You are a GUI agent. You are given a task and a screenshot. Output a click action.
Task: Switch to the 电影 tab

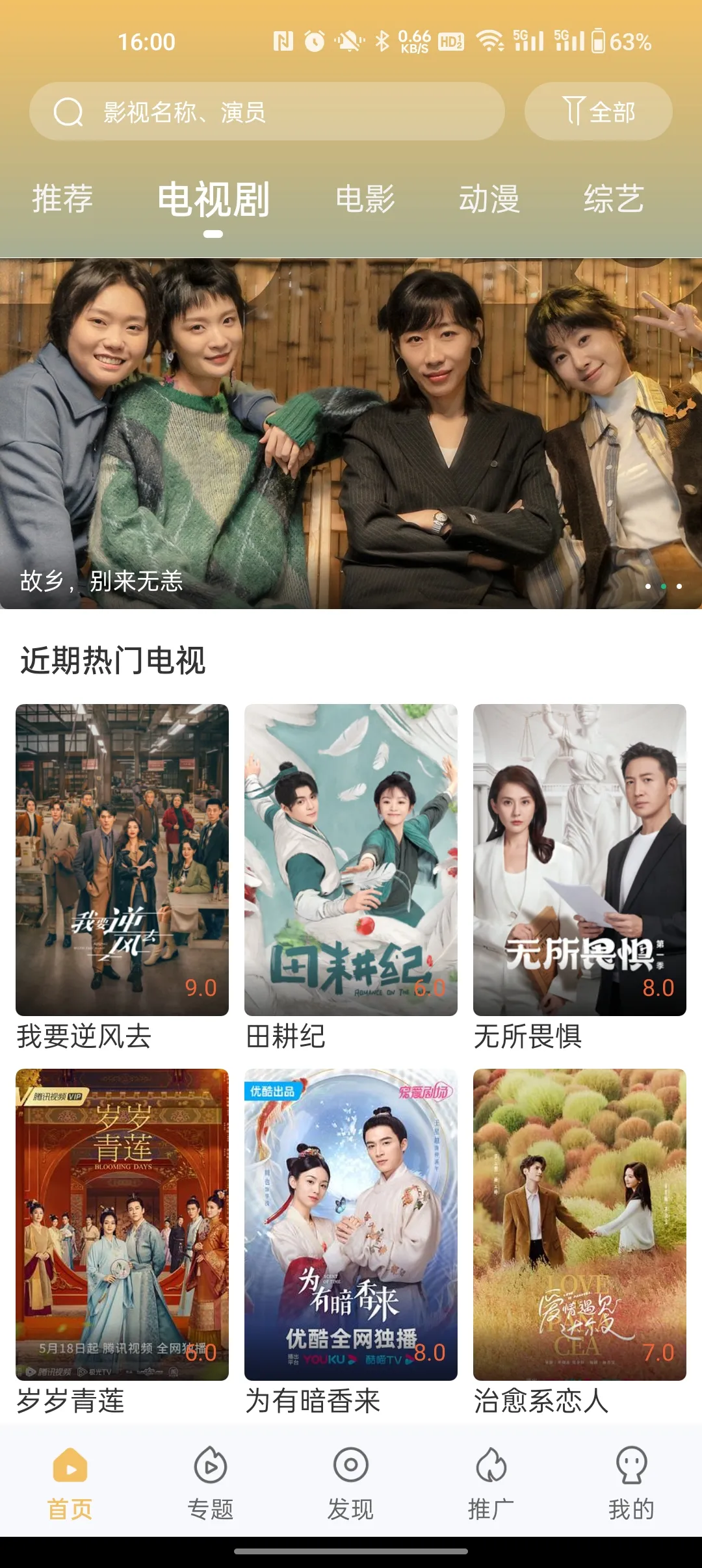click(365, 198)
